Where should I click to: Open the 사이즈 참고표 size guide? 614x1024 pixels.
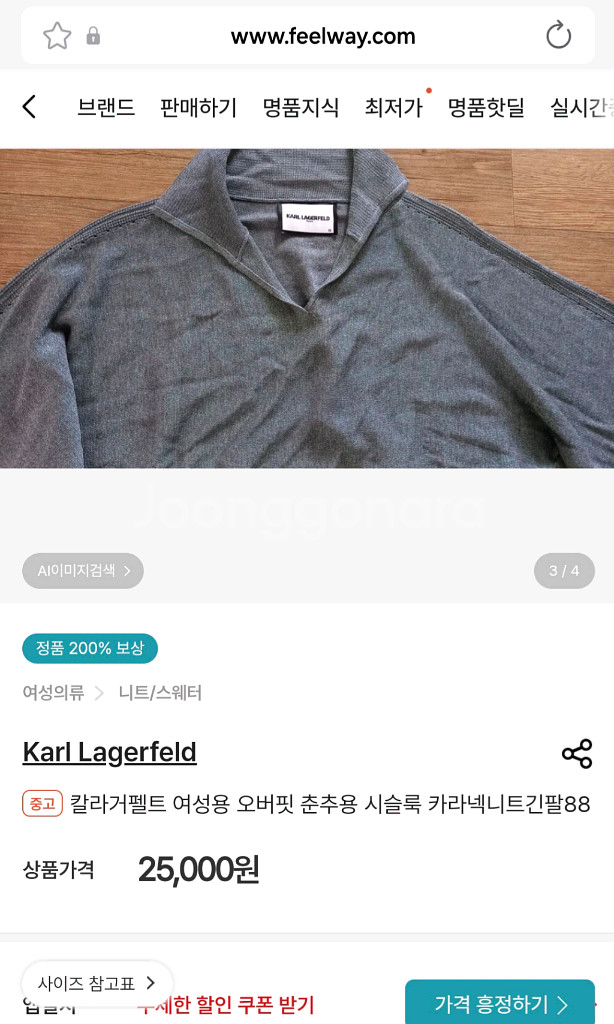pyautogui.click(x=97, y=983)
